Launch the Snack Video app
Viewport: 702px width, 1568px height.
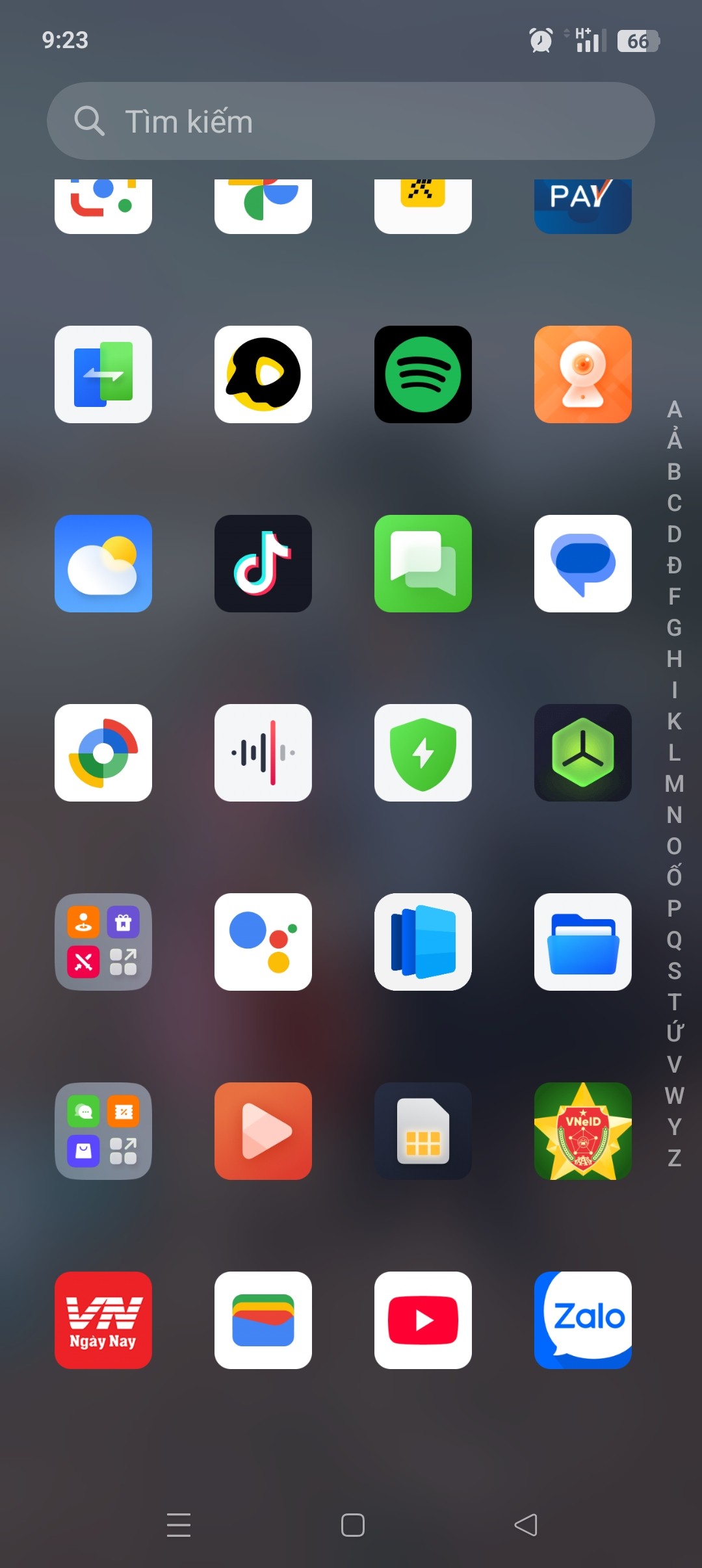tap(263, 374)
